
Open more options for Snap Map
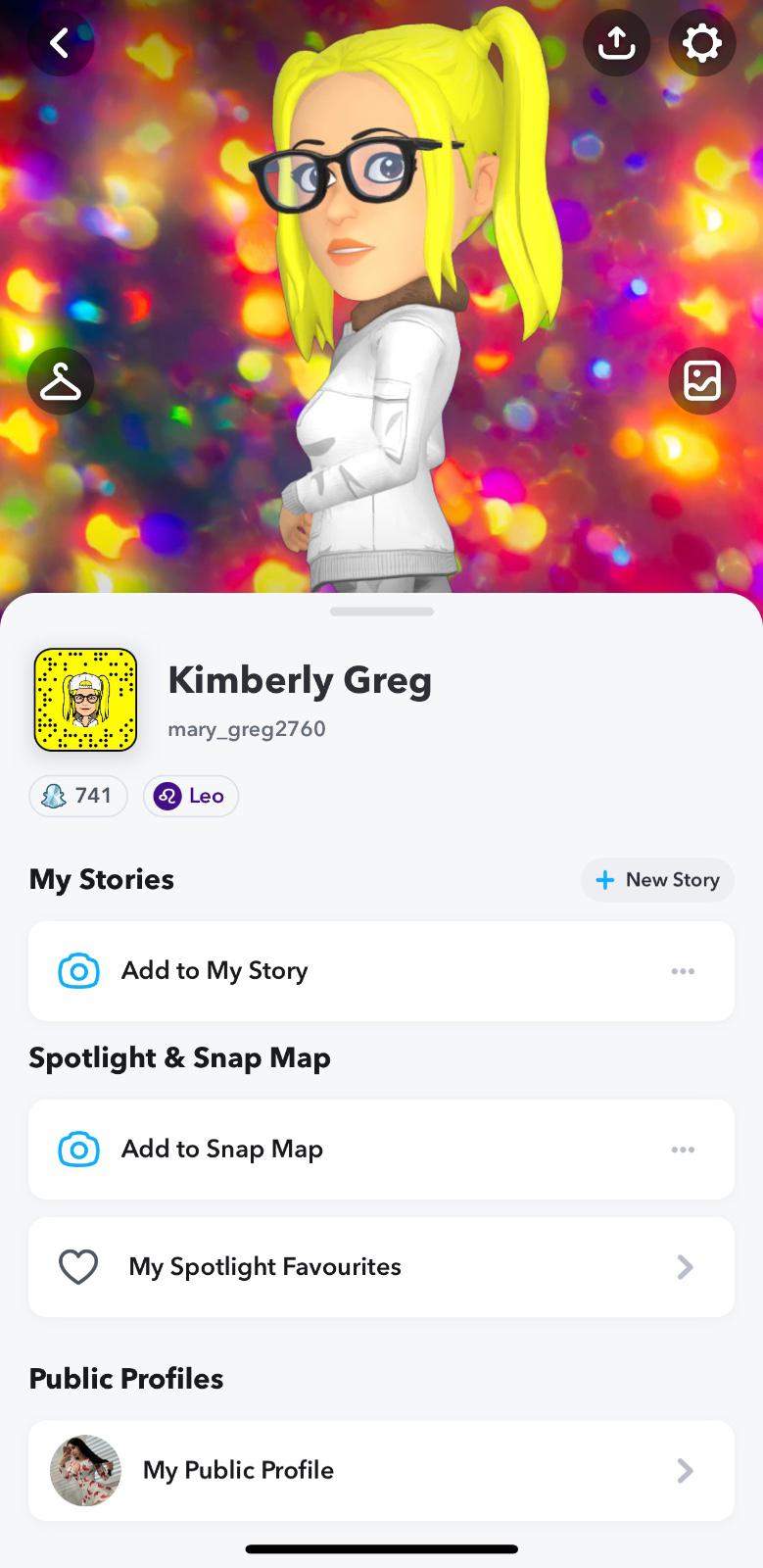(683, 1150)
